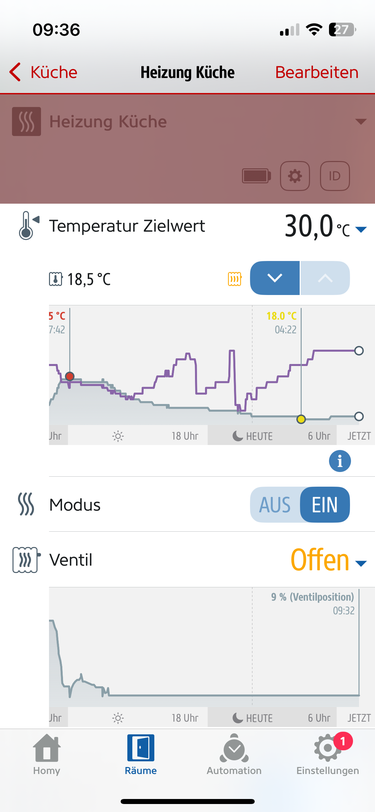The image size is (375, 812).
Task: Decrease target temperature with down arrow
Action: point(275,278)
